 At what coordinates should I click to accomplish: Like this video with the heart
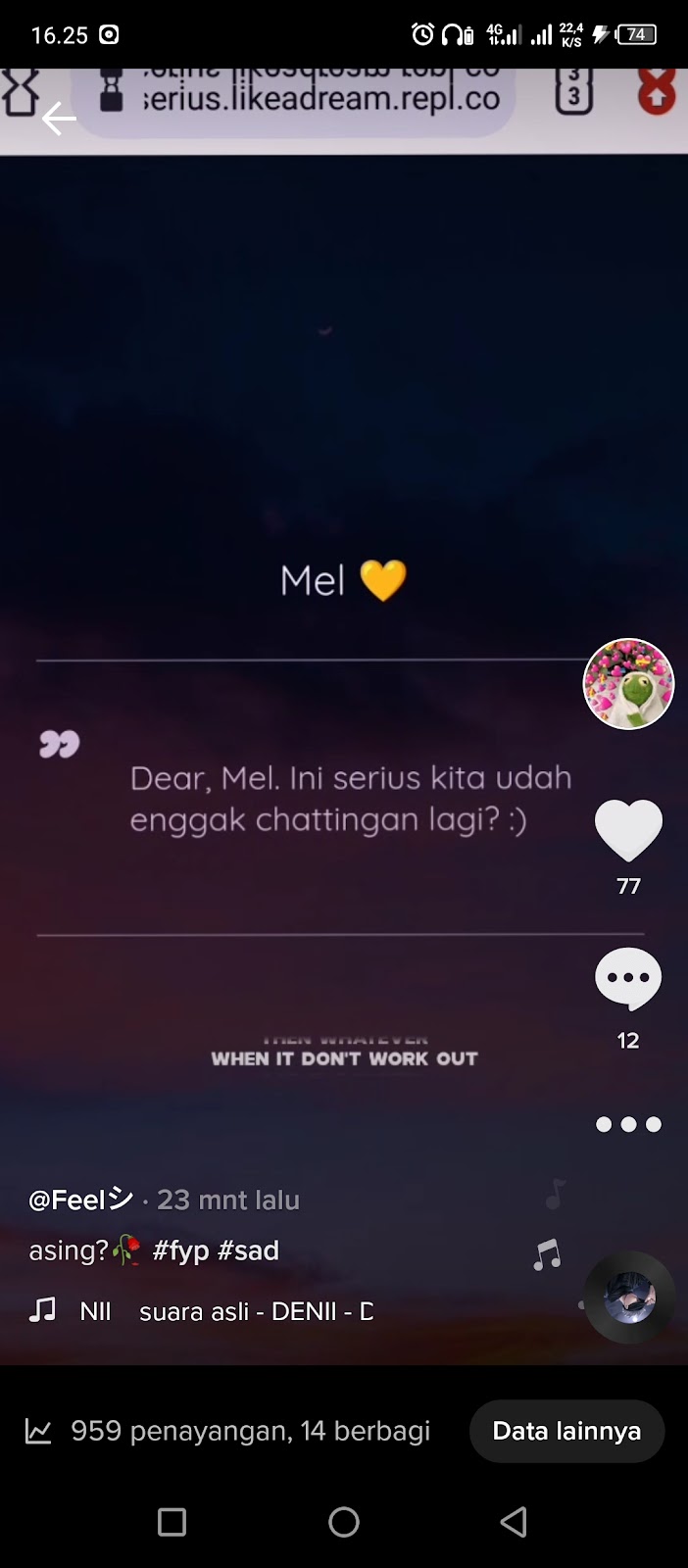(x=629, y=831)
